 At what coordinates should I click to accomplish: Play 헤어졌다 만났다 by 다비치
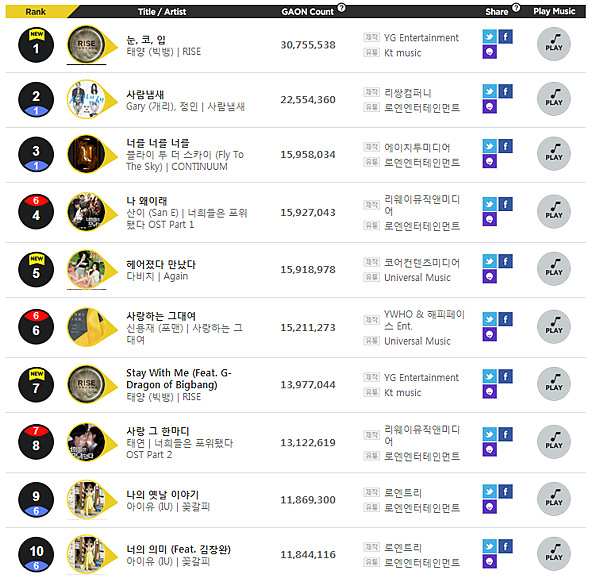coord(554,268)
